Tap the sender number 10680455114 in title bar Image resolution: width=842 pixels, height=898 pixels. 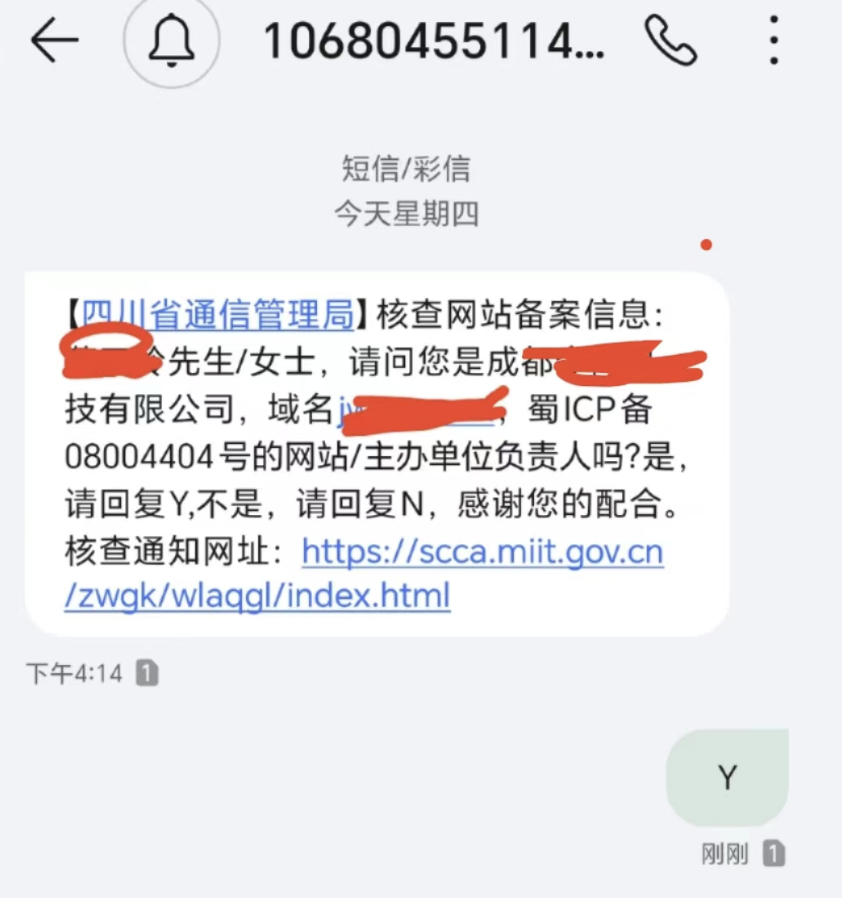pos(430,42)
